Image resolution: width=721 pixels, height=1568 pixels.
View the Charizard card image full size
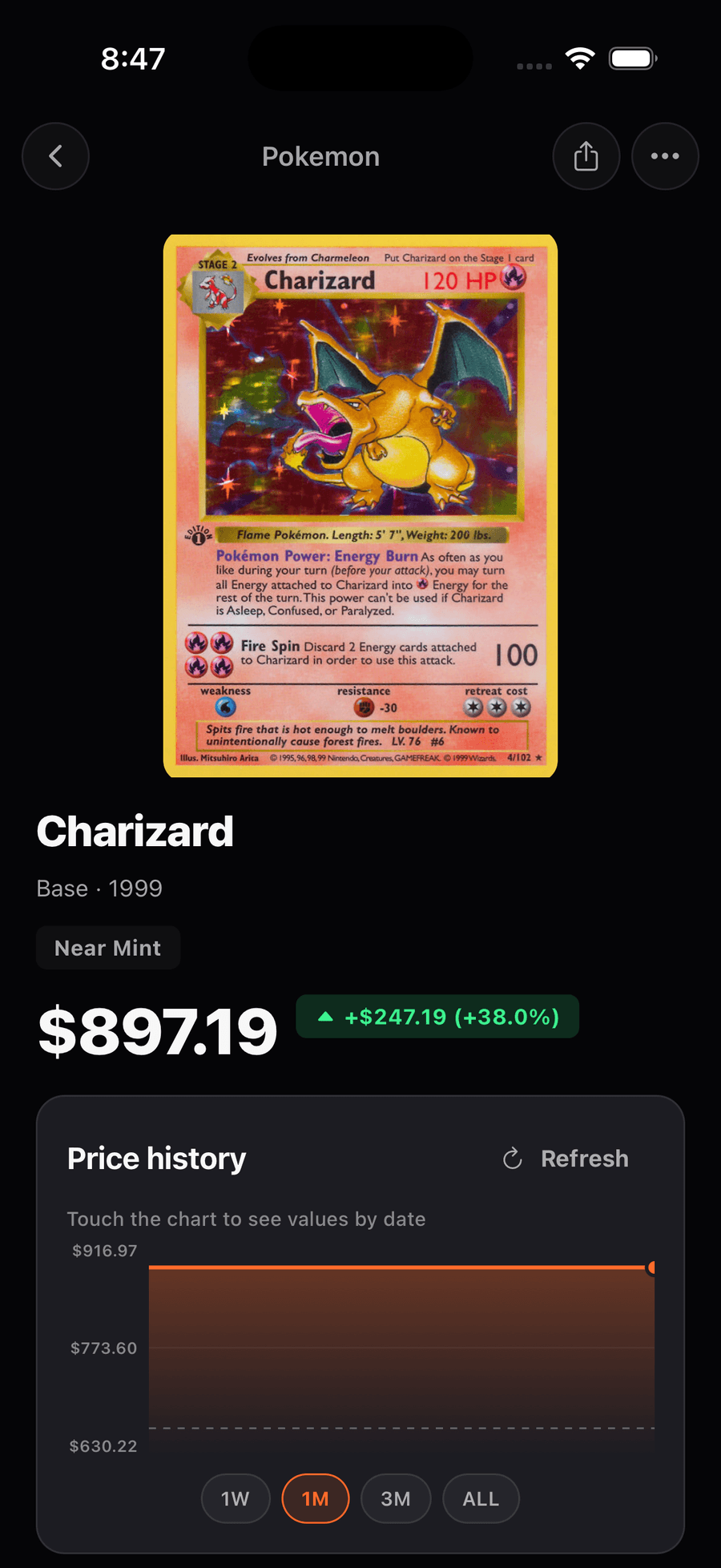[360, 506]
